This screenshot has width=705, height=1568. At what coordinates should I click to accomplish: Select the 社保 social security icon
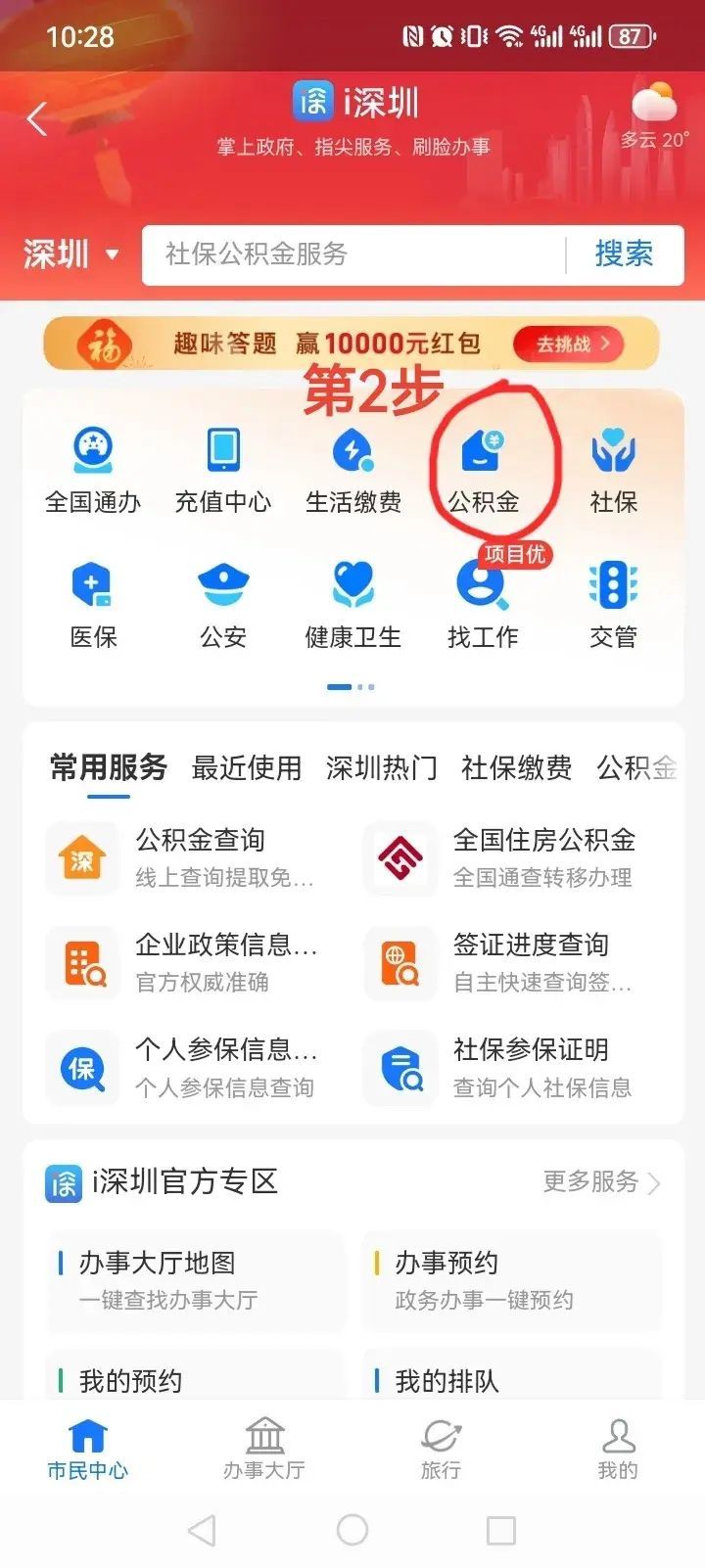pos(613,470)
